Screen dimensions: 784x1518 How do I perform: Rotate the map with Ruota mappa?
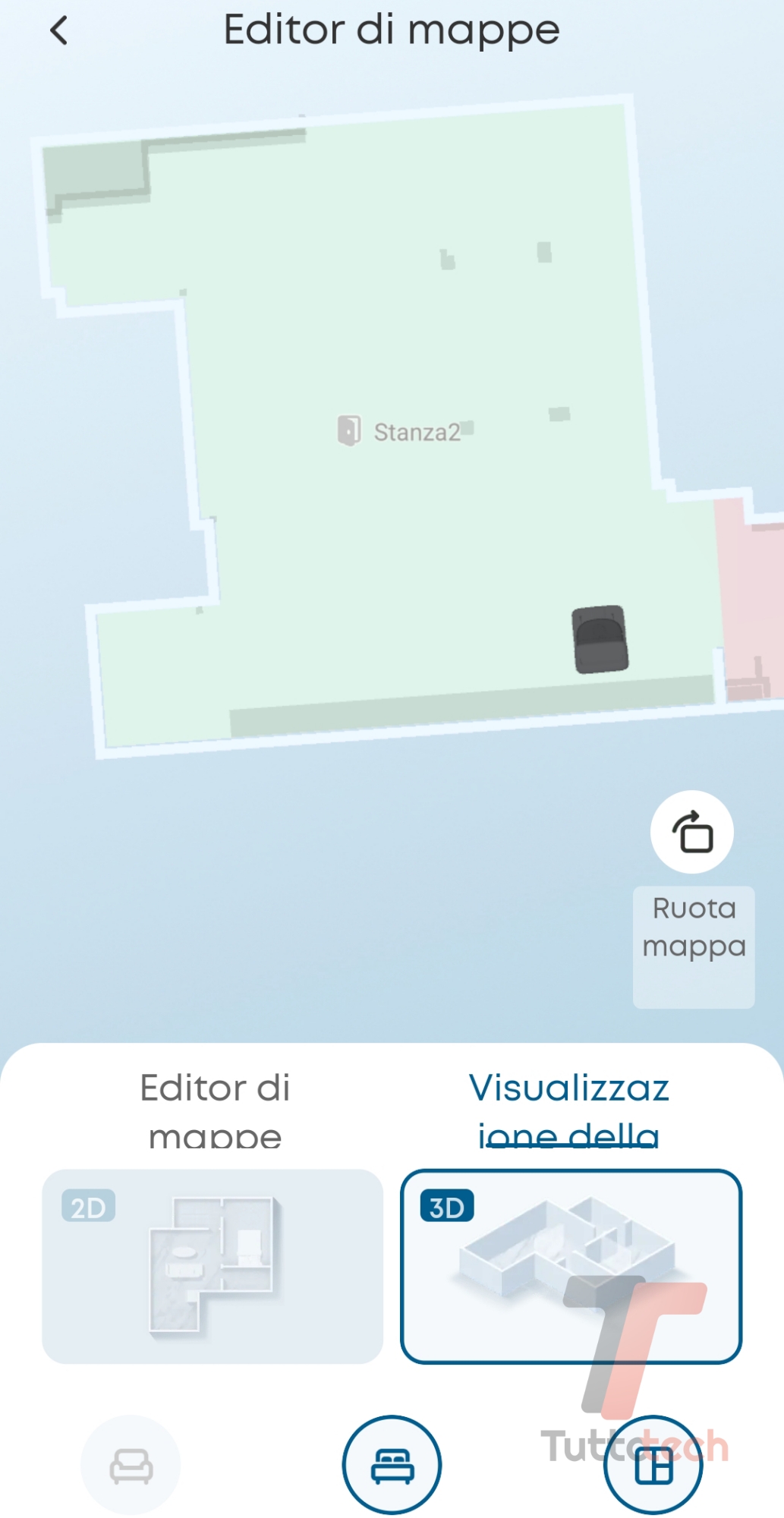click(691, 833)
